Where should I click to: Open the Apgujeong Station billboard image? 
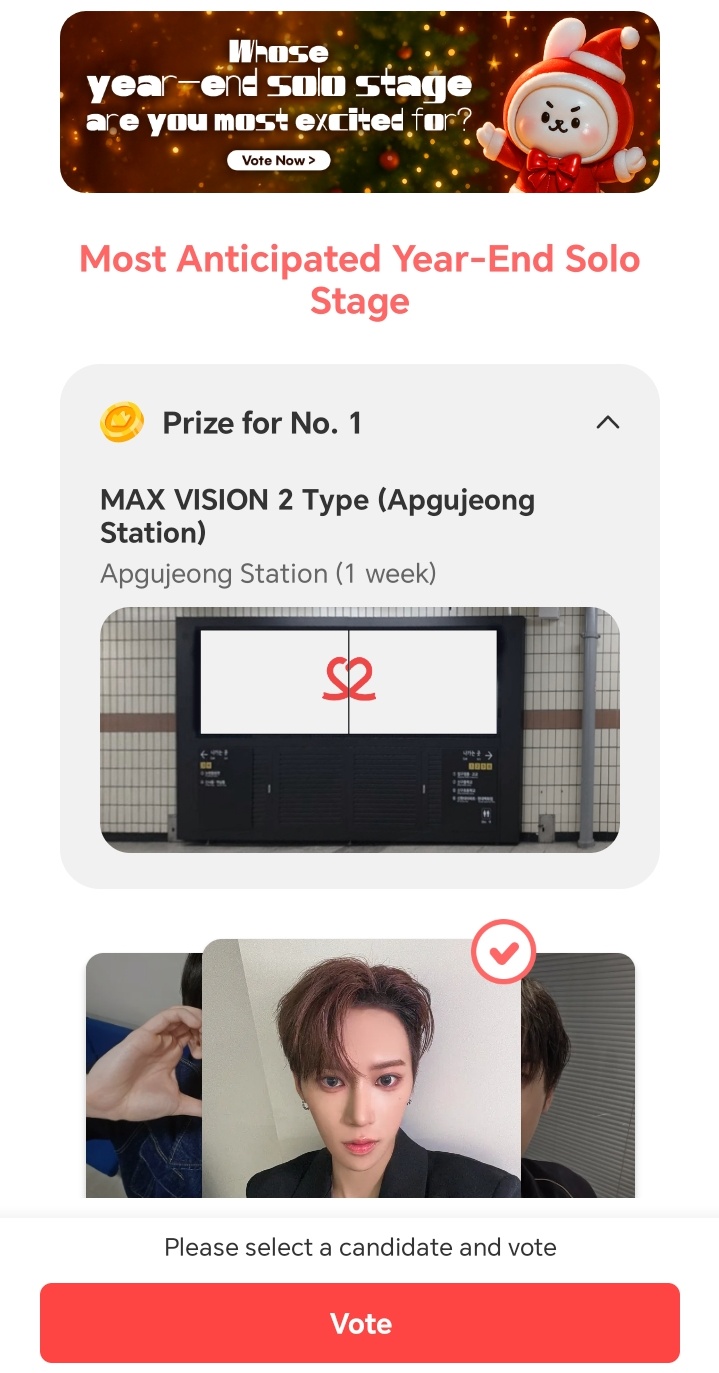click(359, 729)
